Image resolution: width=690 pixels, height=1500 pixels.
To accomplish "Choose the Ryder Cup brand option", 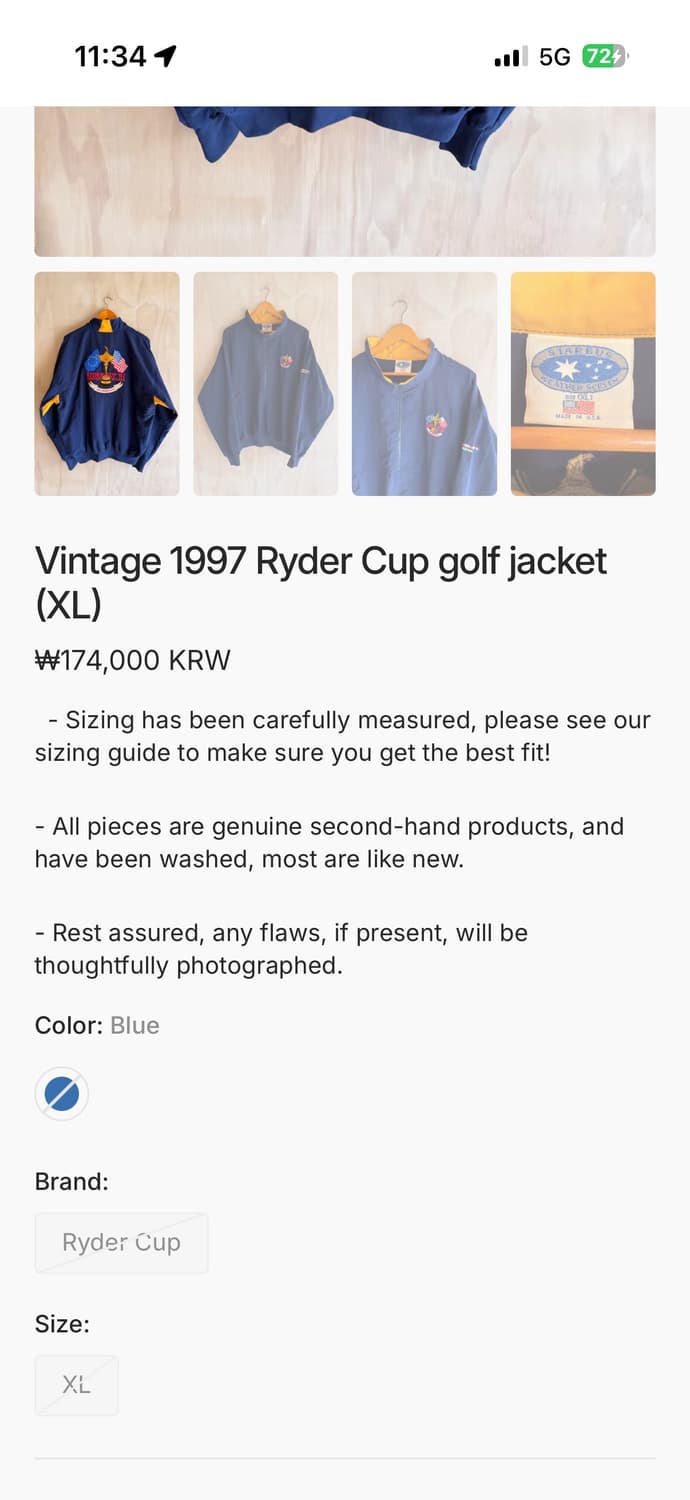I will 121,1243.
